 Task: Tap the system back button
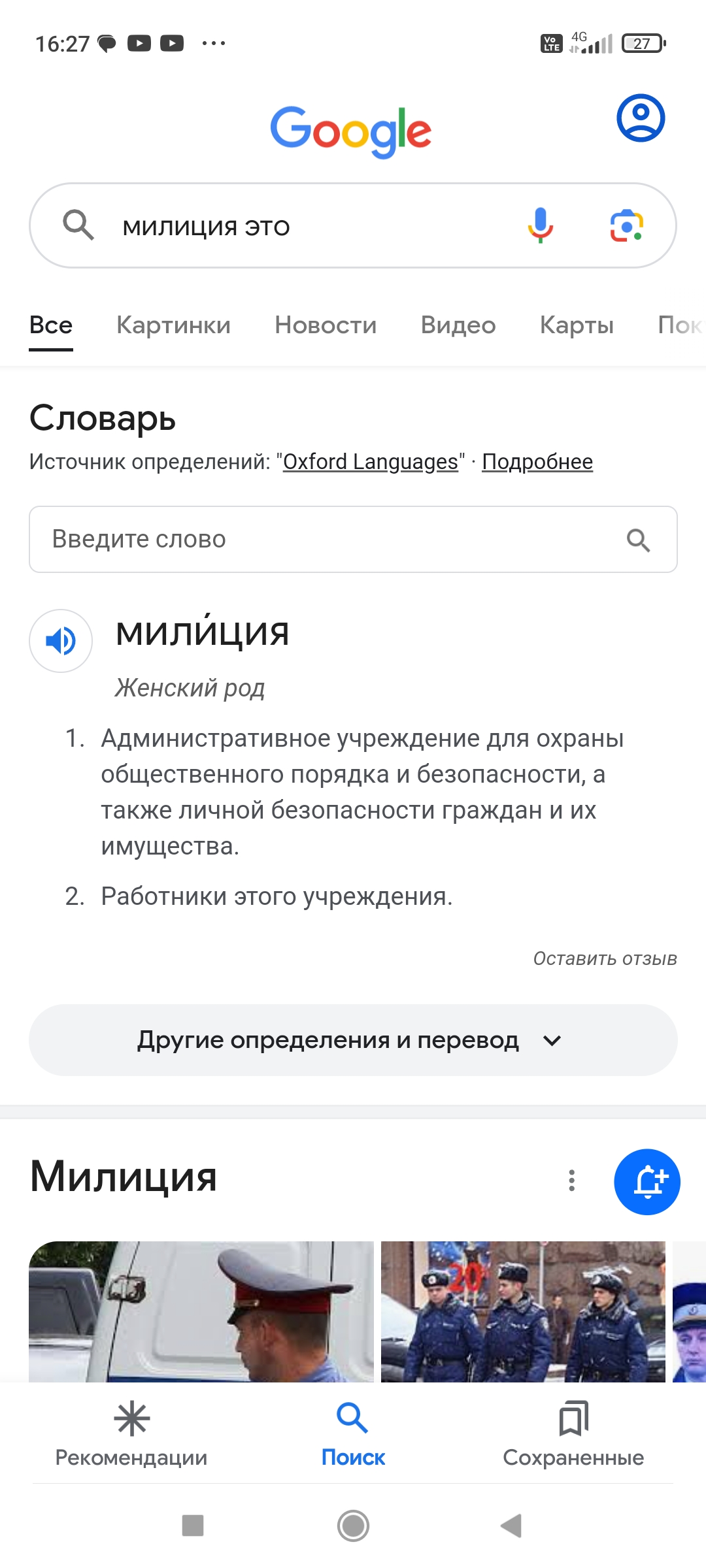pyautogui.click(x=511, y=1526)
